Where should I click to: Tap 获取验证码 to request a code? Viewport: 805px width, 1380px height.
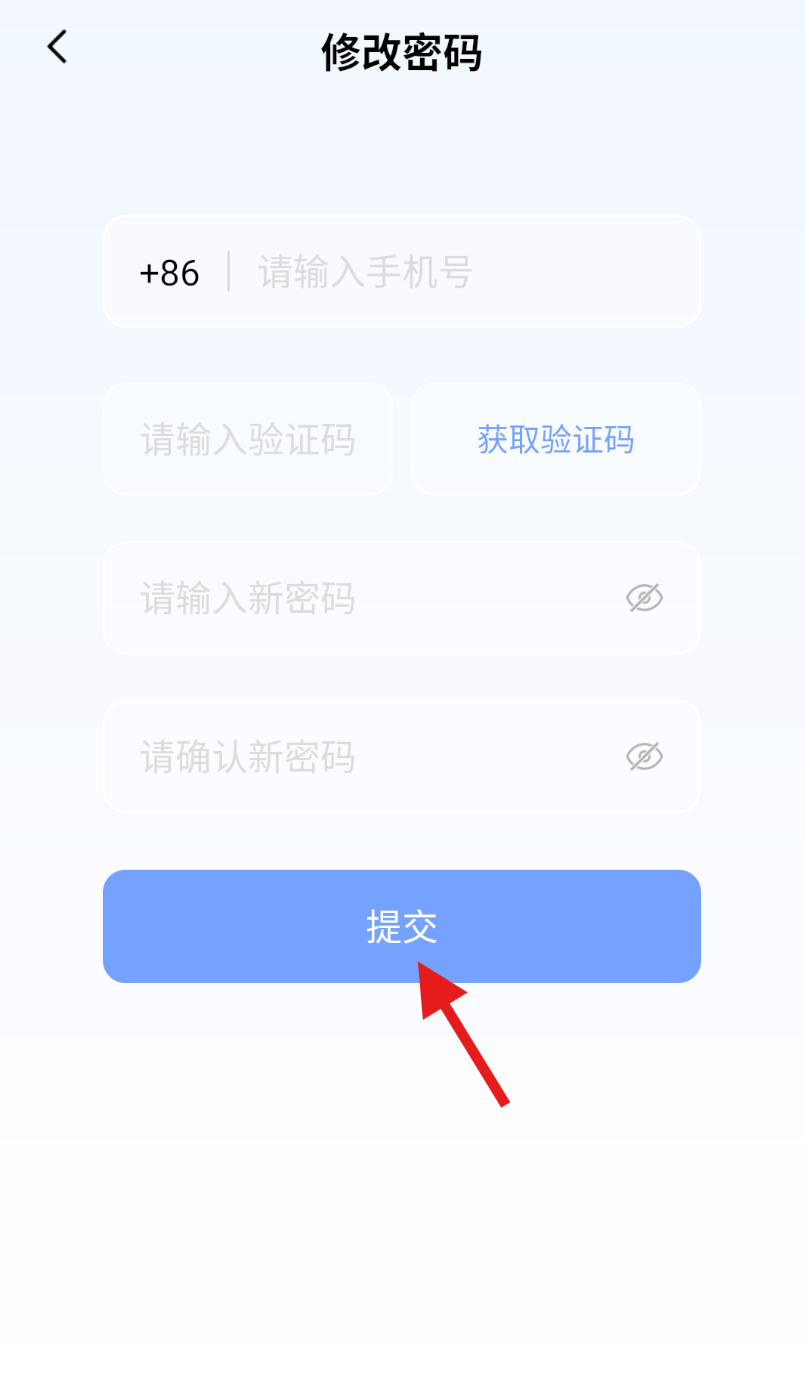(555, 439)
